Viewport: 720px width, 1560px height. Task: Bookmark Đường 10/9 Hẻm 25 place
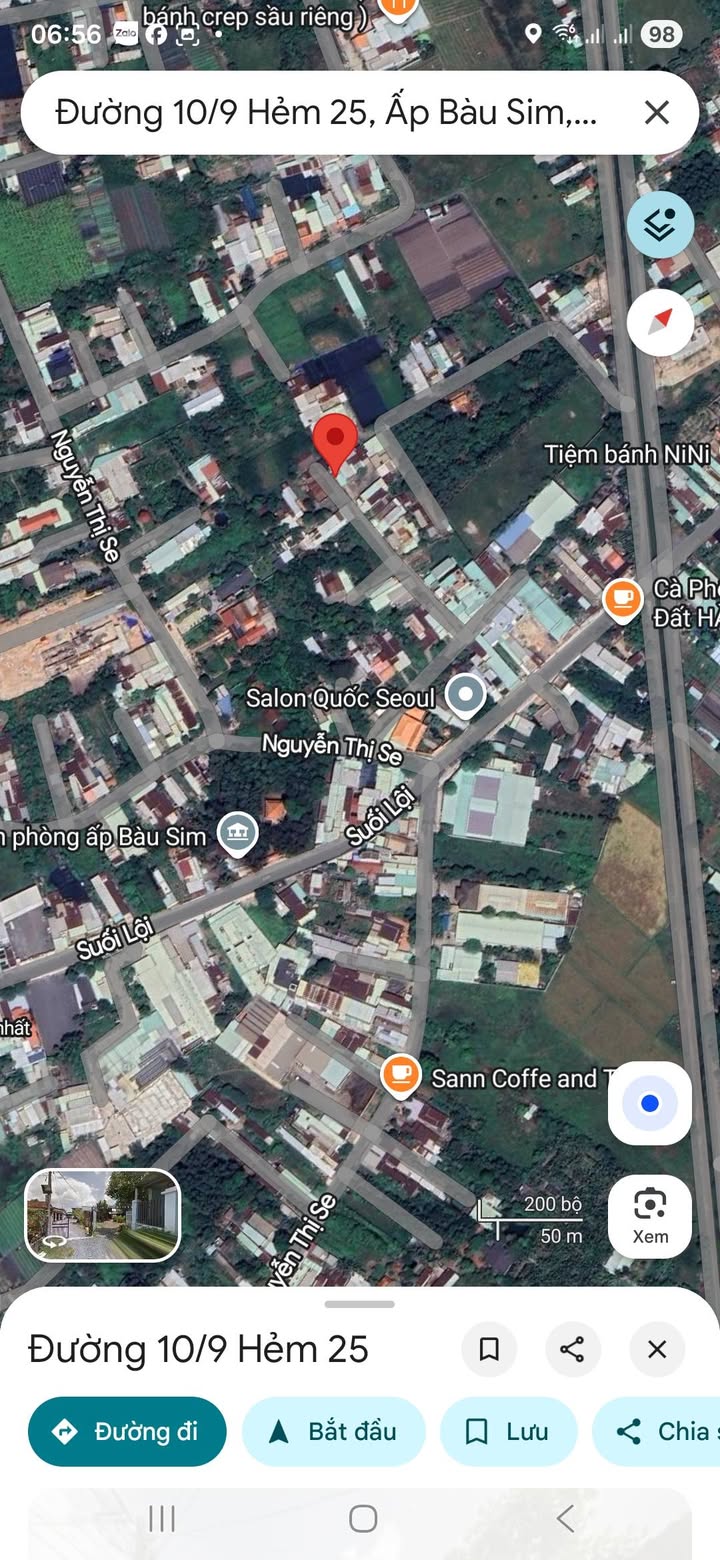coord(489,1349)
